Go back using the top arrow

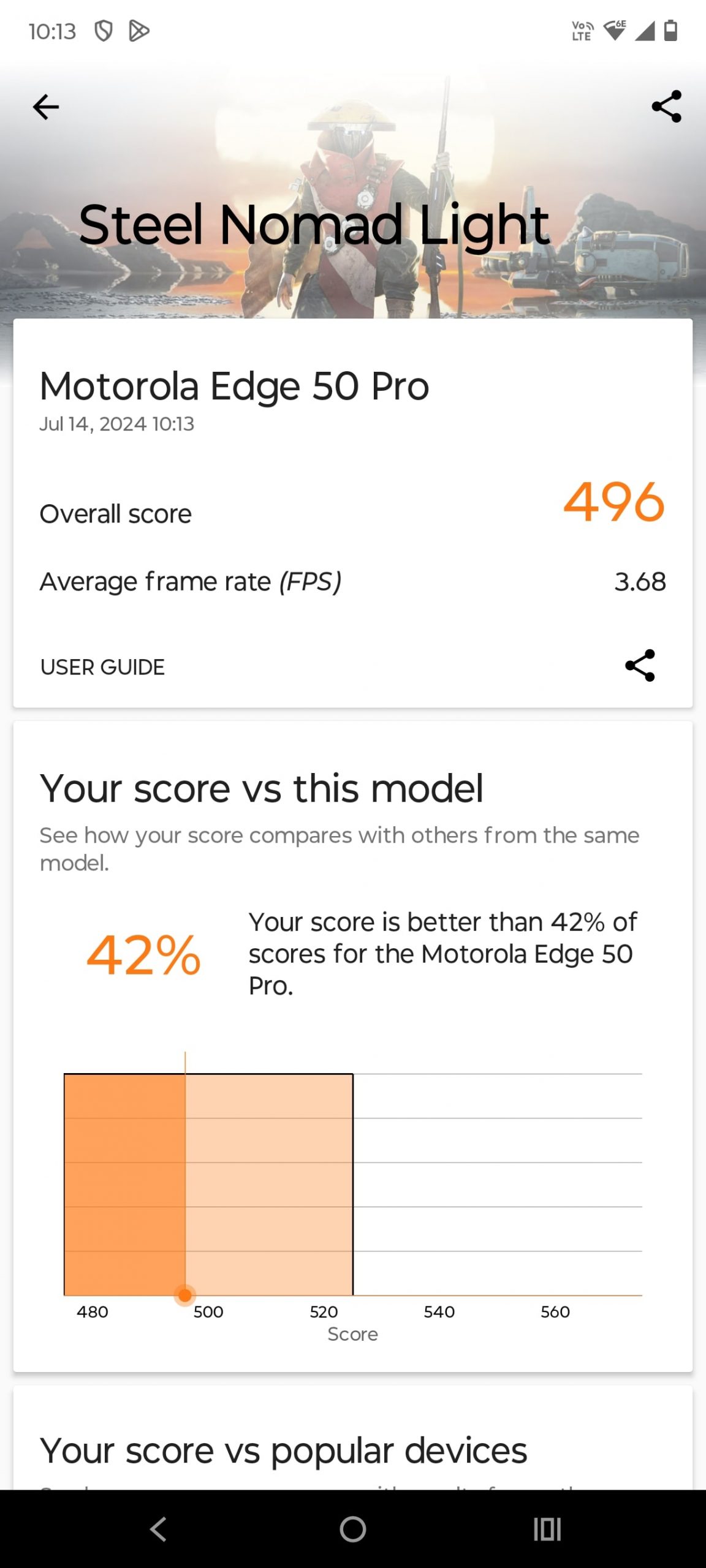click(x=46, y=107)
